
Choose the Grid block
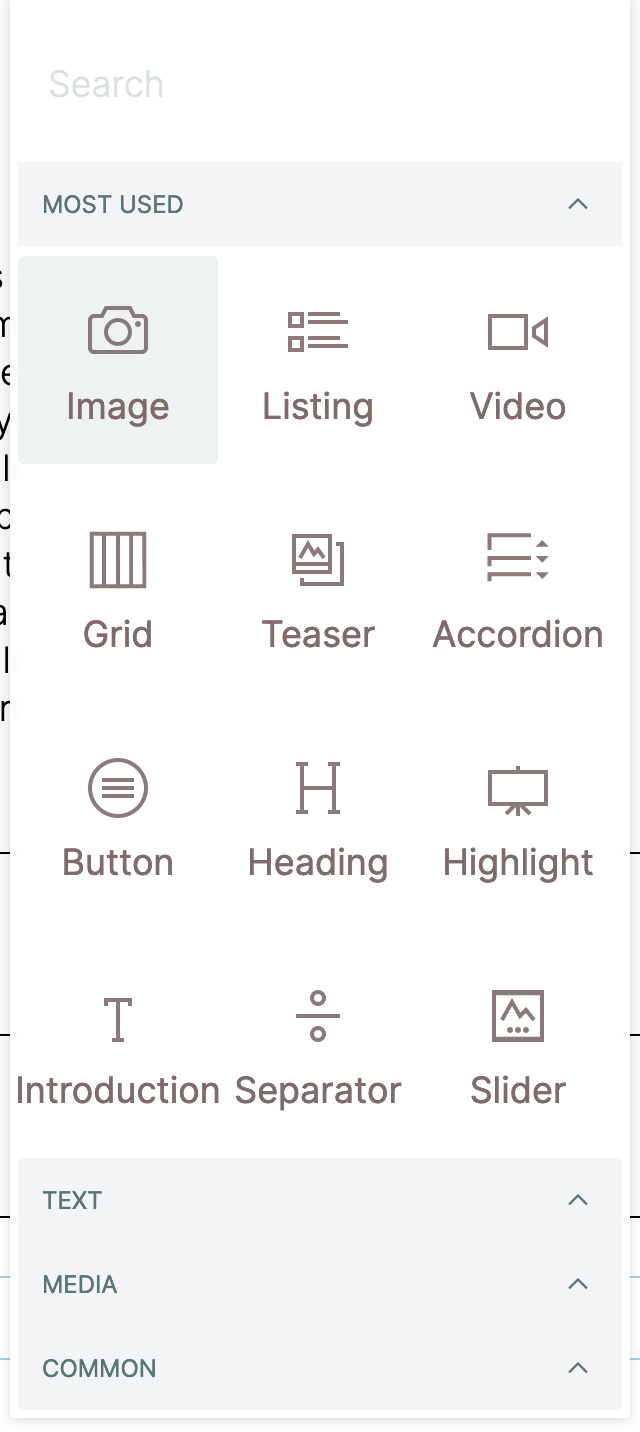(118, 588)
